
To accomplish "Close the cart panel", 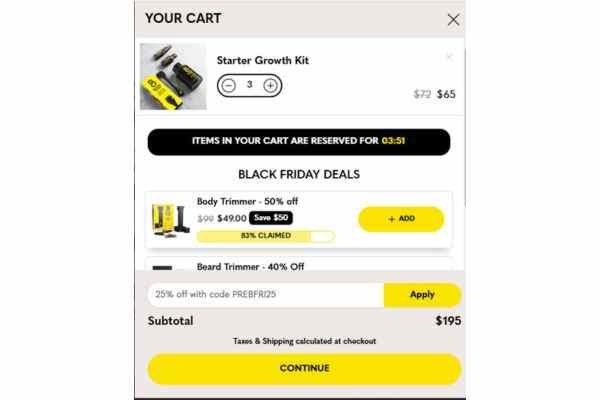I will 453,19.
